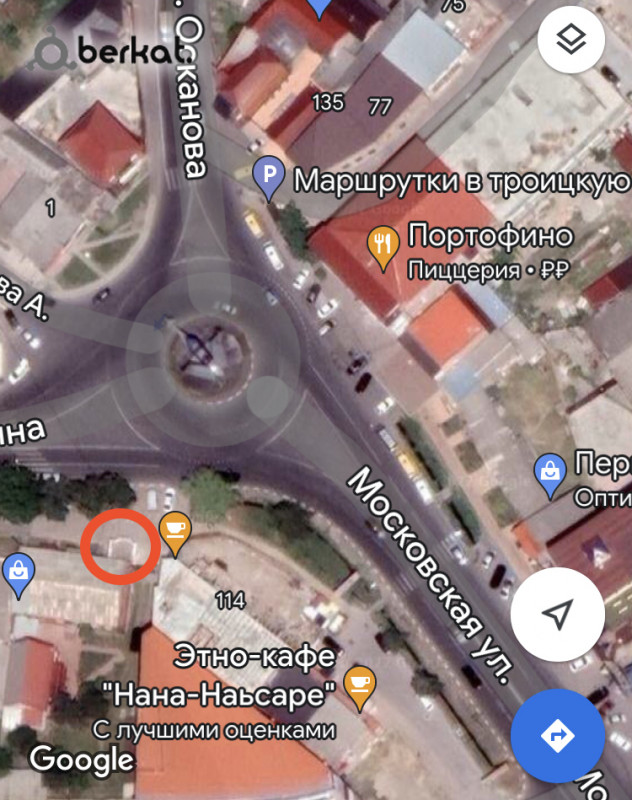This screenshot has height=800, width=632.
Task: Open the map layers selector
Action: click(x=571, y=41)
